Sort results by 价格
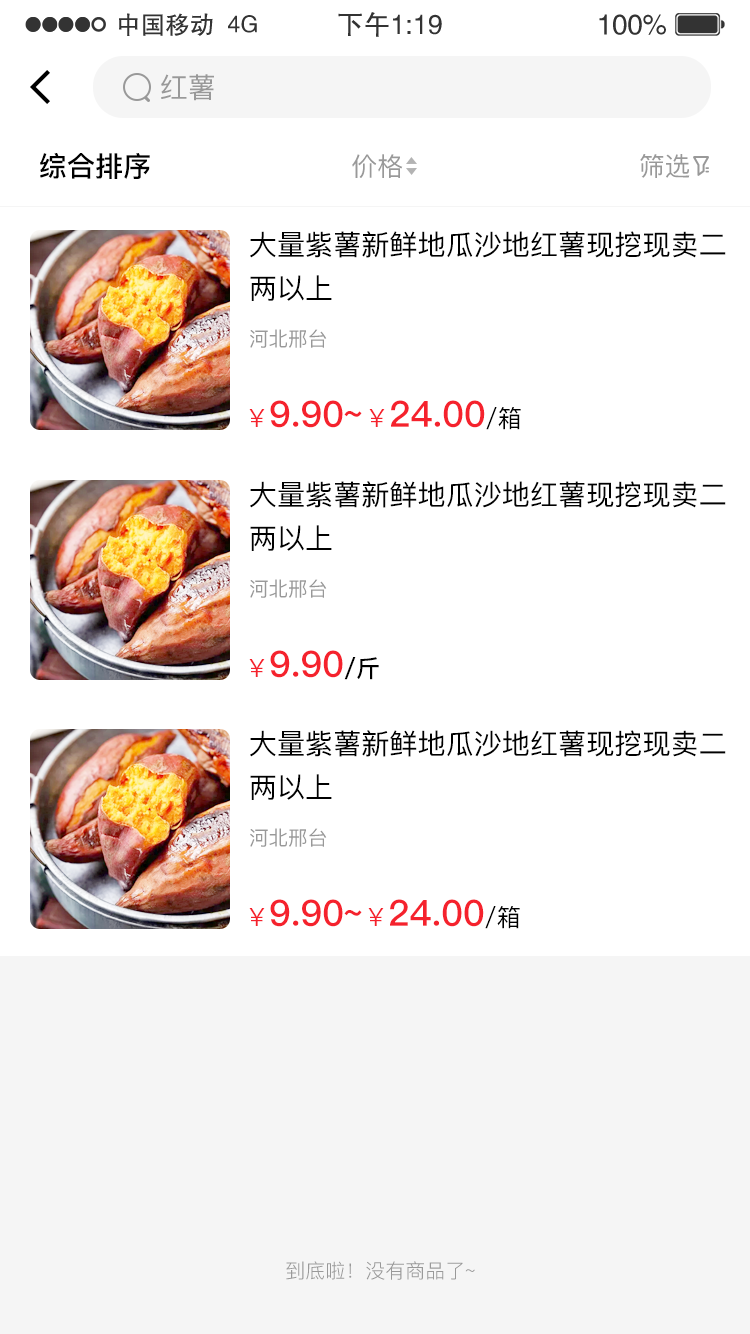750x1334 pixels. point(384,167)
